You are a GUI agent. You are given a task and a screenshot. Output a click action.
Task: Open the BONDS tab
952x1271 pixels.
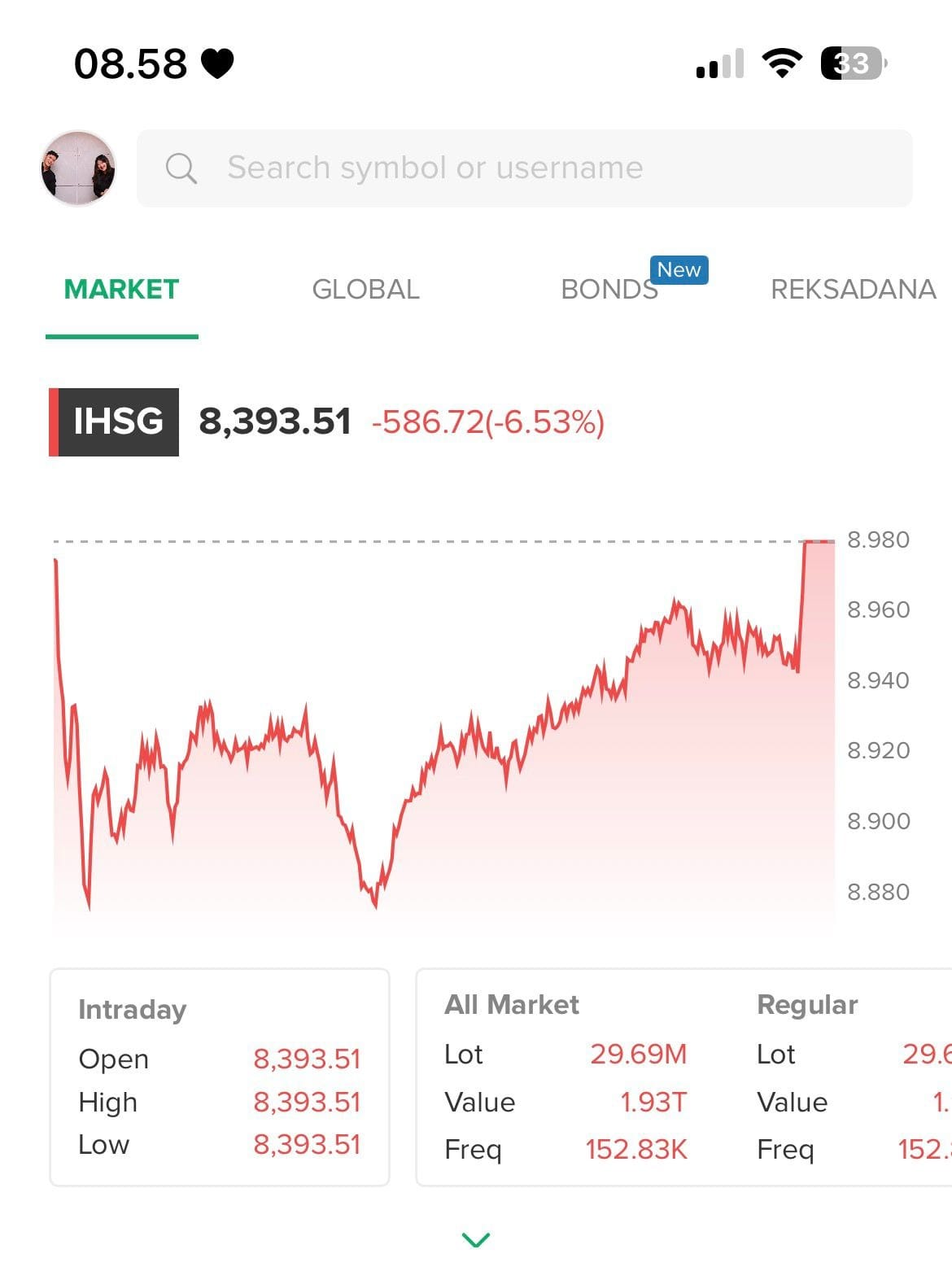(609, 290)
